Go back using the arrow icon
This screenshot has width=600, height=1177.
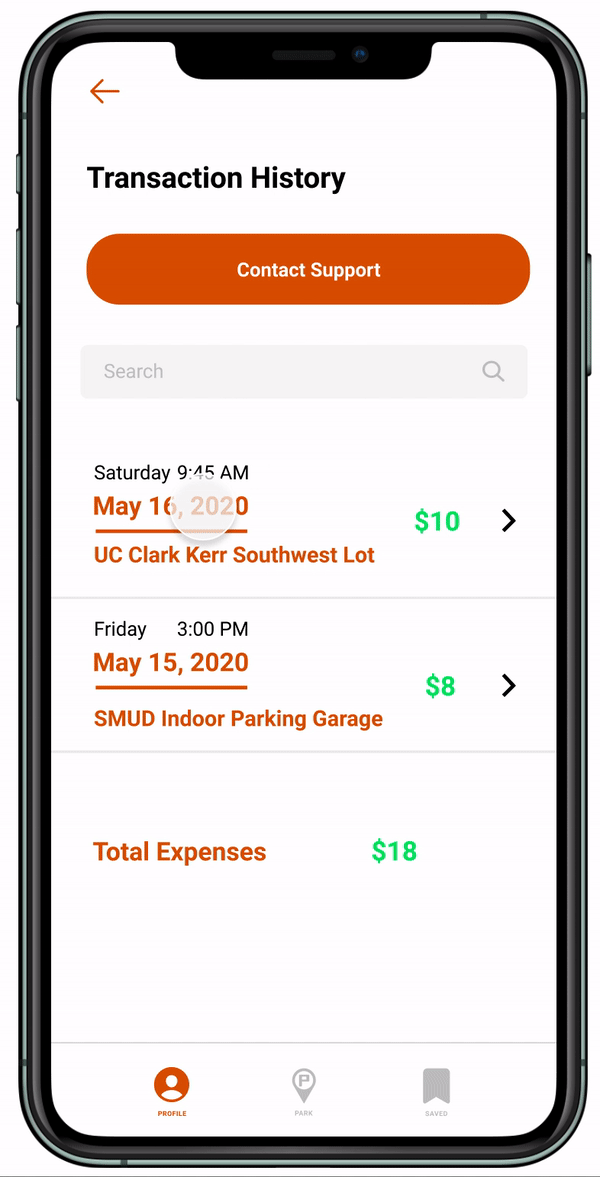104,92
